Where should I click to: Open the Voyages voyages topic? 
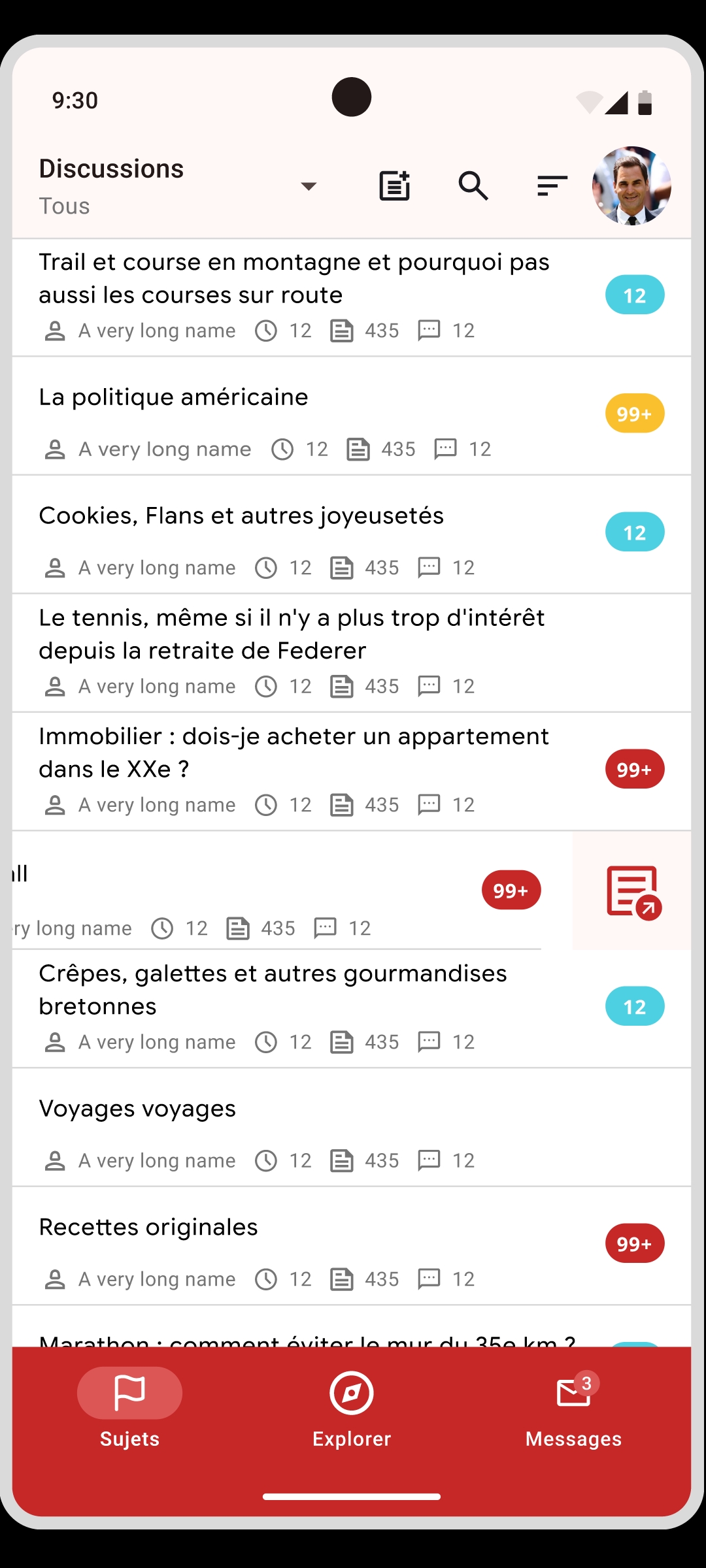352,1128
